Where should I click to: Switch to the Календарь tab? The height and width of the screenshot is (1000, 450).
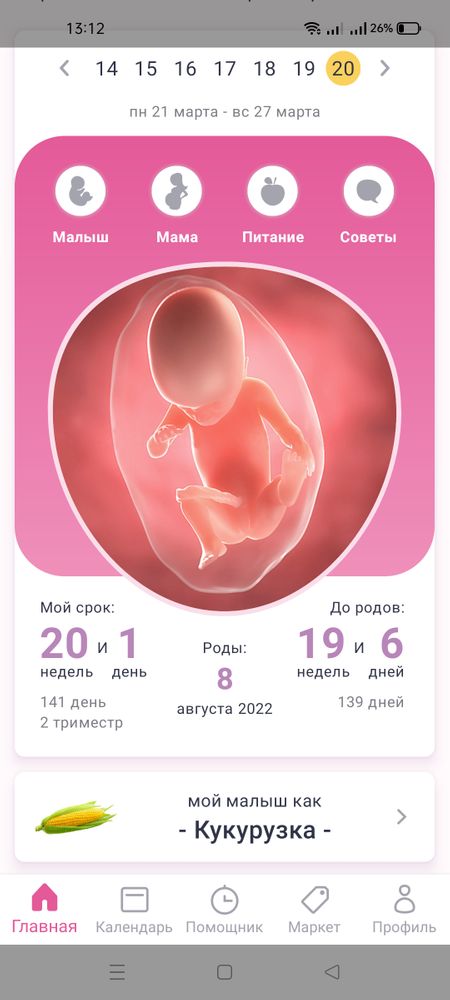(134, 909)
